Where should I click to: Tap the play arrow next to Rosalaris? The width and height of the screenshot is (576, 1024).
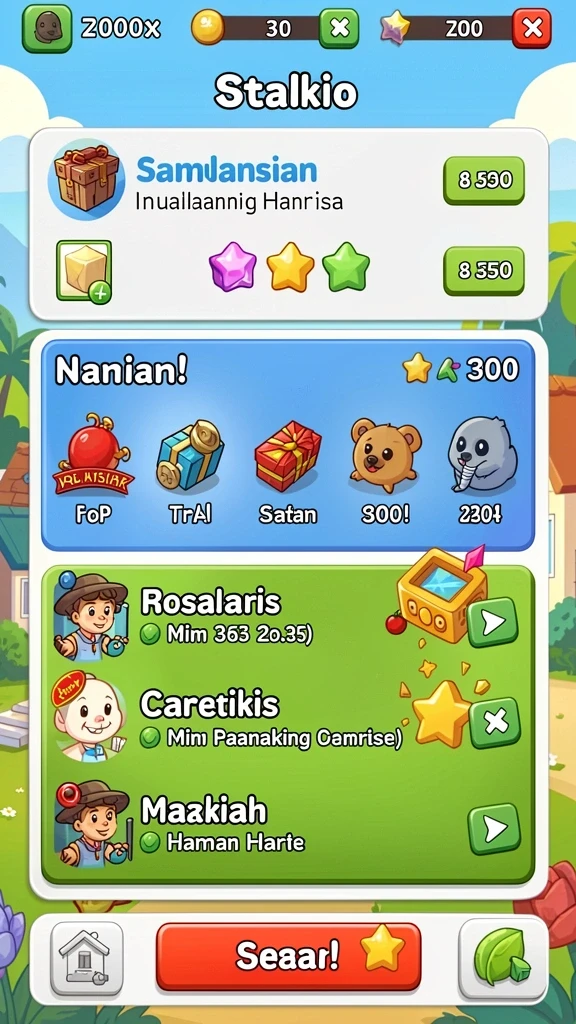click(493, 622)
